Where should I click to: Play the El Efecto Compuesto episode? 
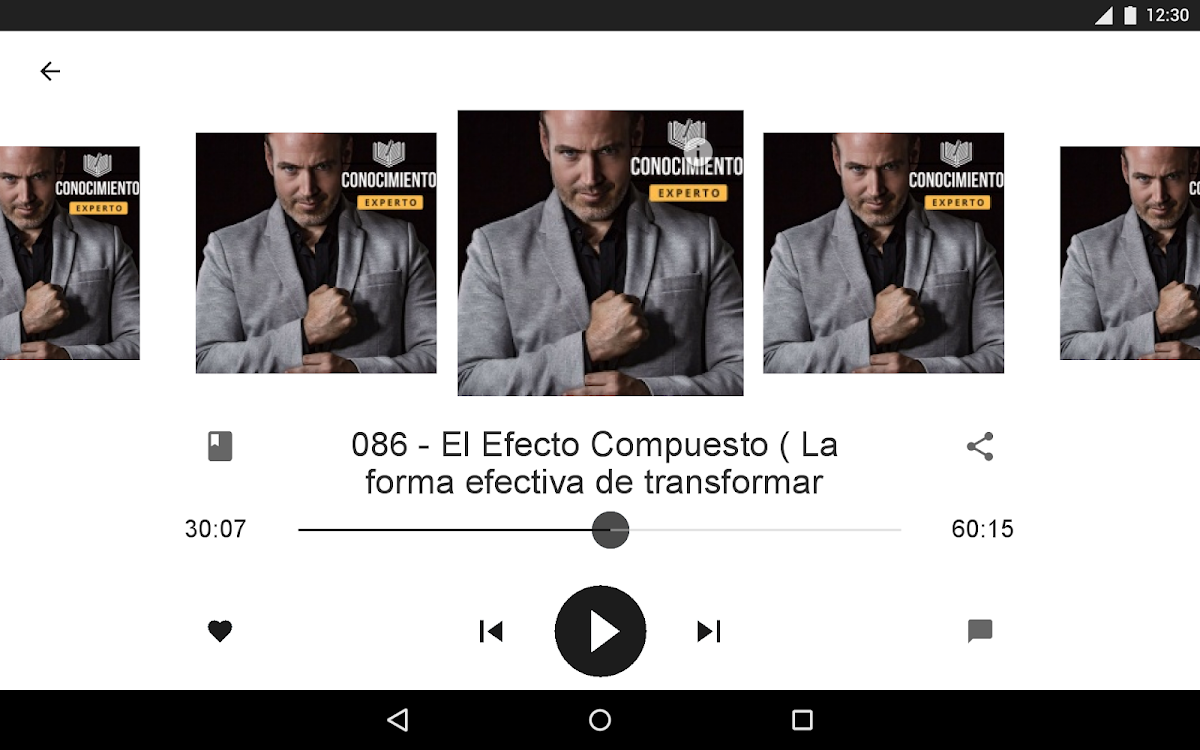click(x=600, y=631)
